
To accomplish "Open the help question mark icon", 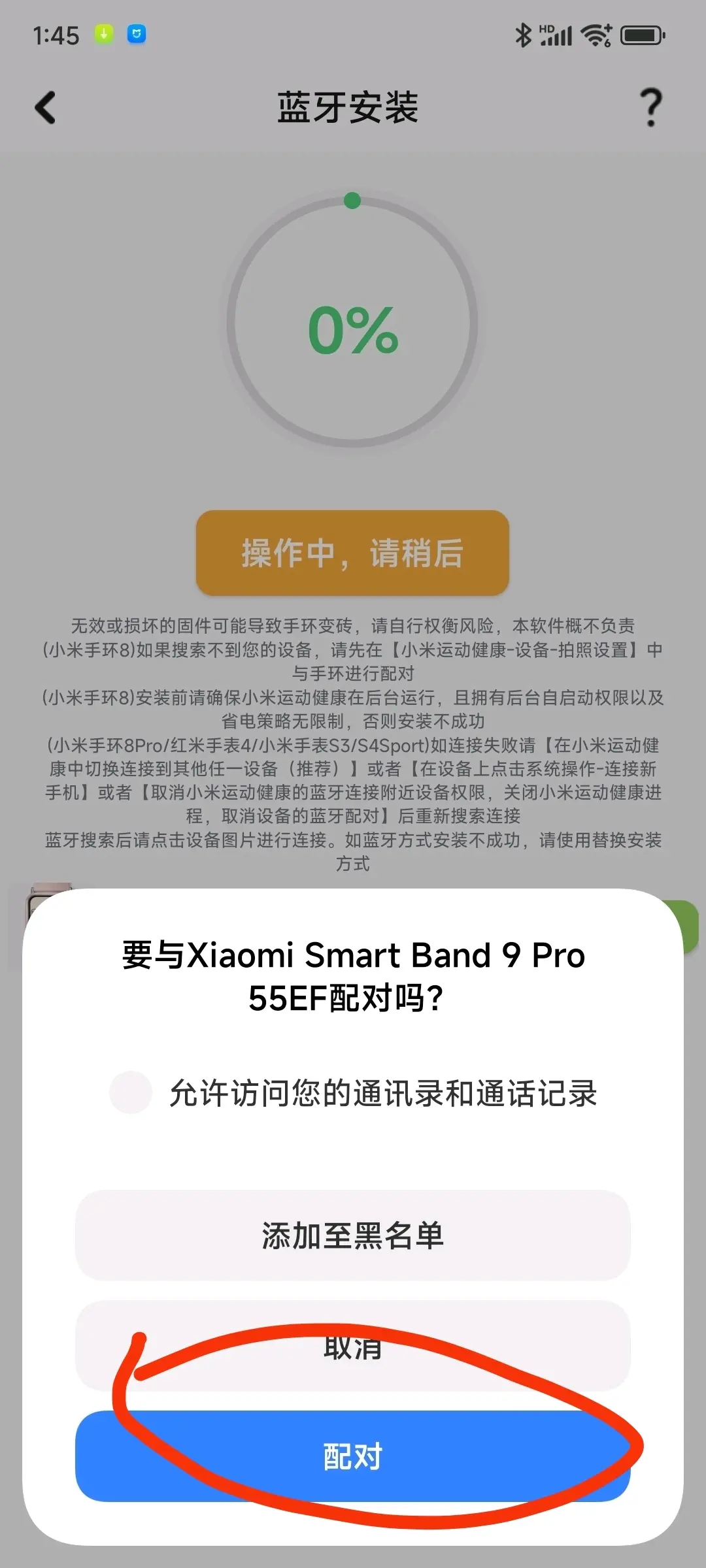I will coord(650,108).
